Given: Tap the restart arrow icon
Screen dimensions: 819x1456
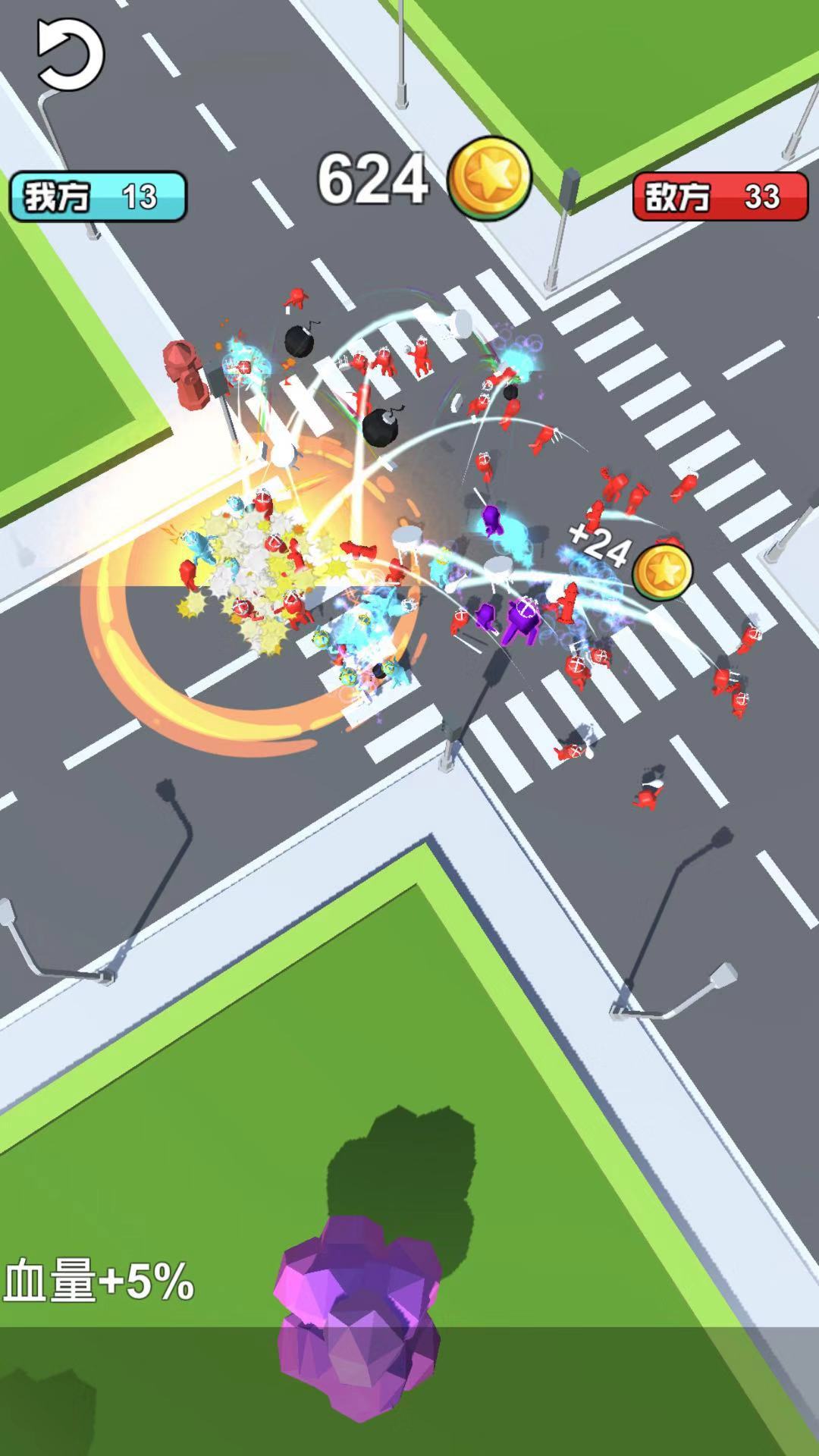Looking at the screenshot, I should 70,55.
